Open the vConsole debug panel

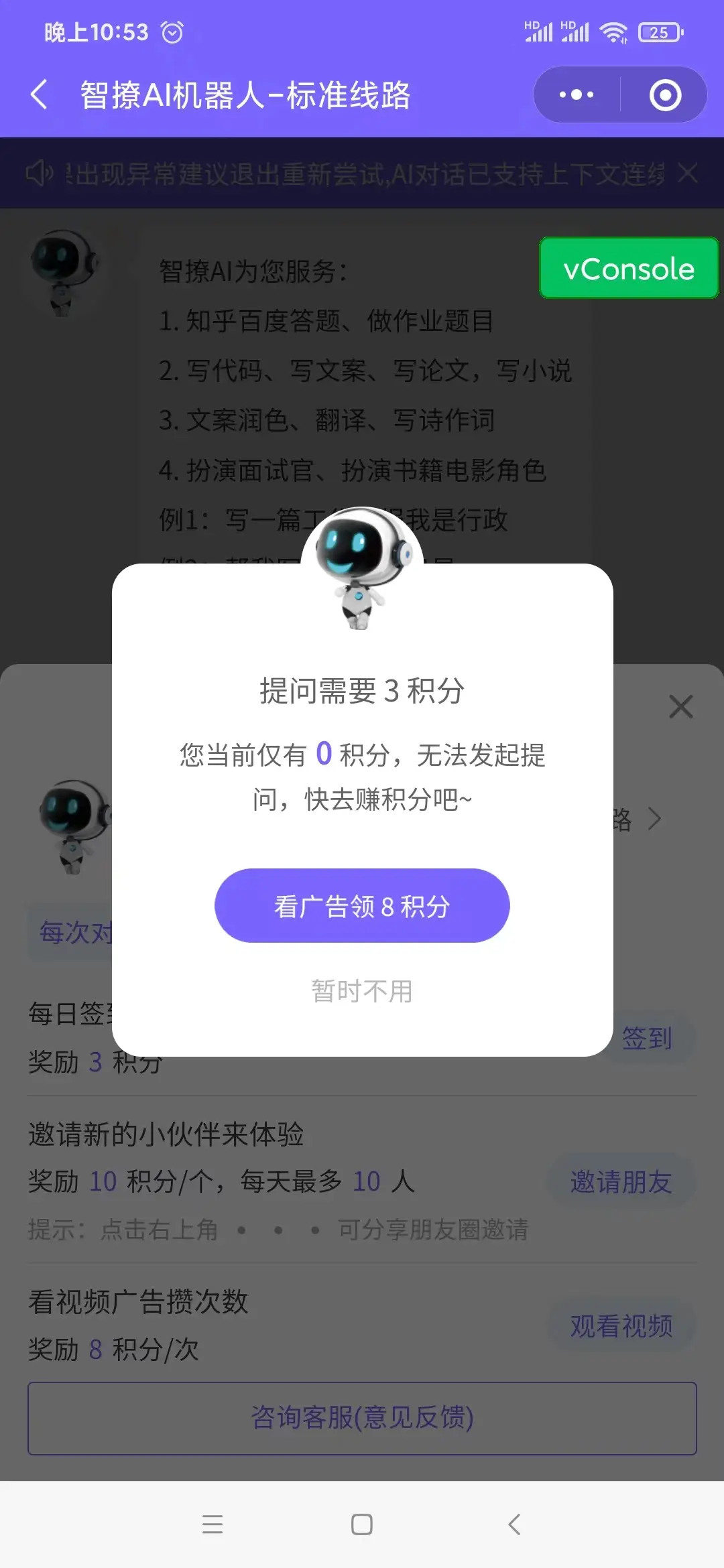(x=628, y=268)
